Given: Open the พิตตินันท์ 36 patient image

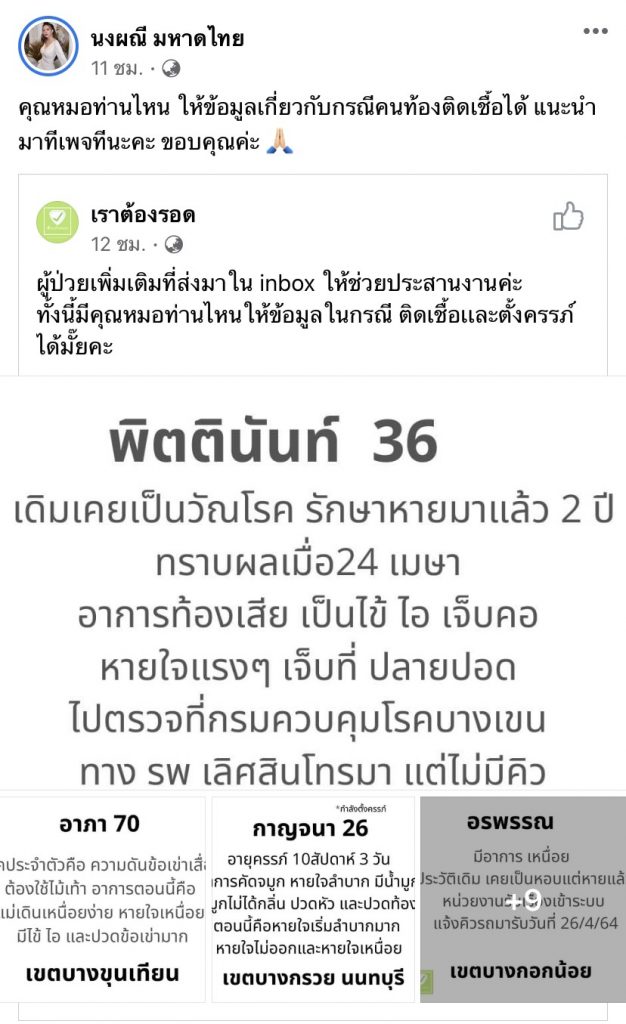Looking at the screenshot, I should pyautogui.click(x=313, y=585).
